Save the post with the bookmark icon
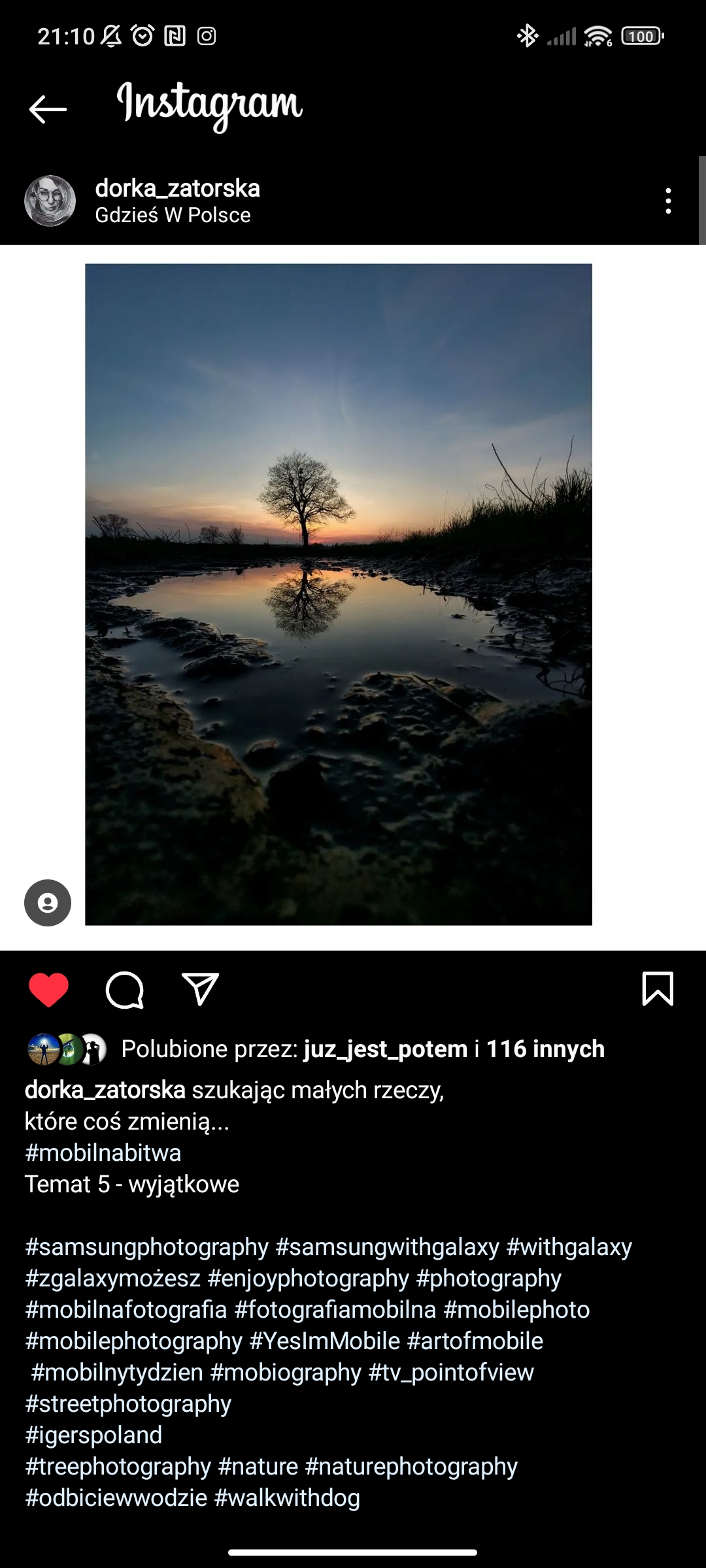 658,988
